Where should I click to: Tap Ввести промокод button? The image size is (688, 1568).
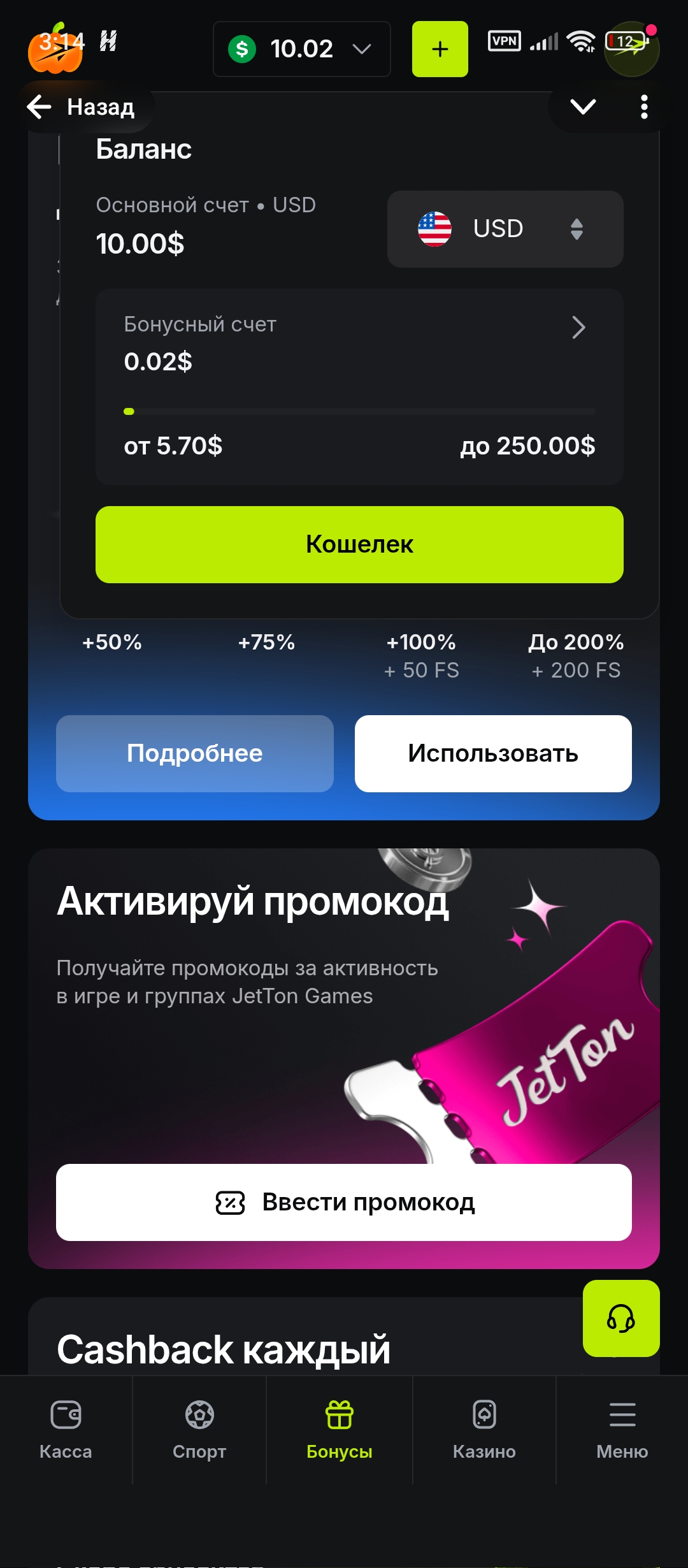coord(344,1202)
